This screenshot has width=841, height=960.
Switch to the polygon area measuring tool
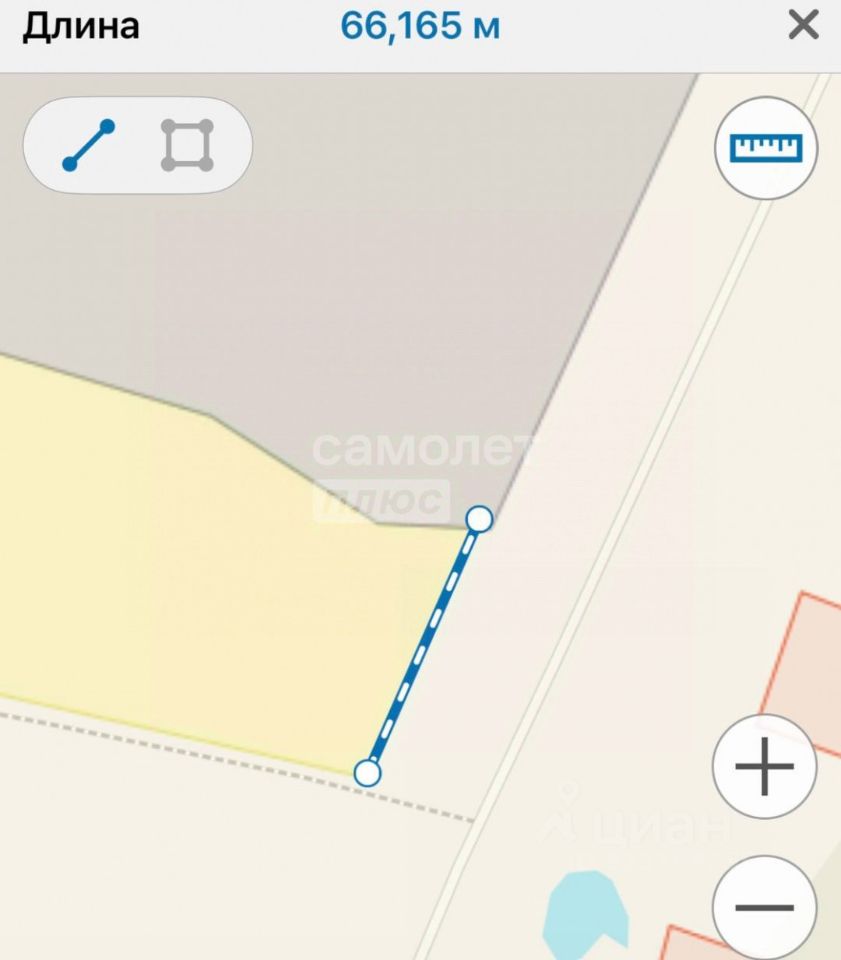pos(187,146)
